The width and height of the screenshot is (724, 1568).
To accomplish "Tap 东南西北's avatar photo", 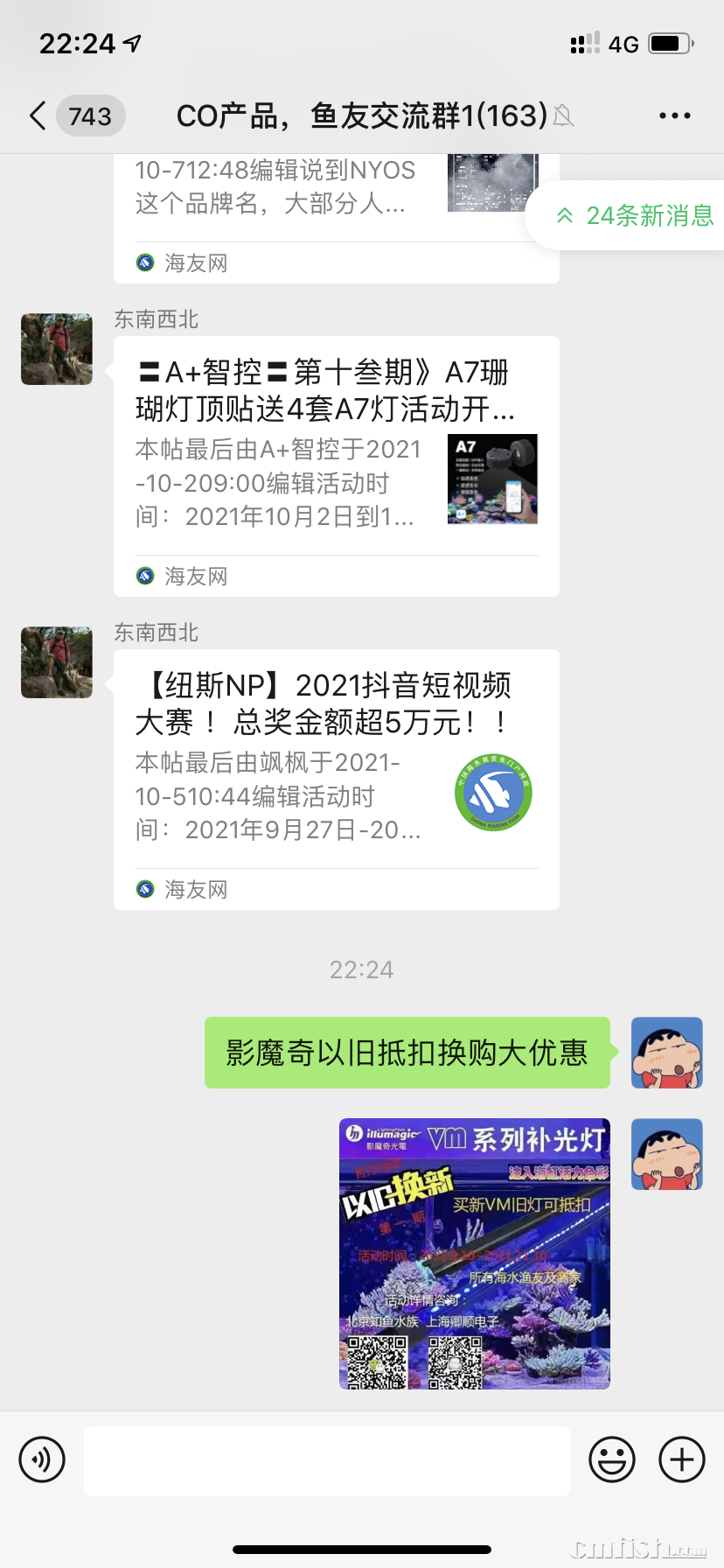I will click(x=56, y=349).
